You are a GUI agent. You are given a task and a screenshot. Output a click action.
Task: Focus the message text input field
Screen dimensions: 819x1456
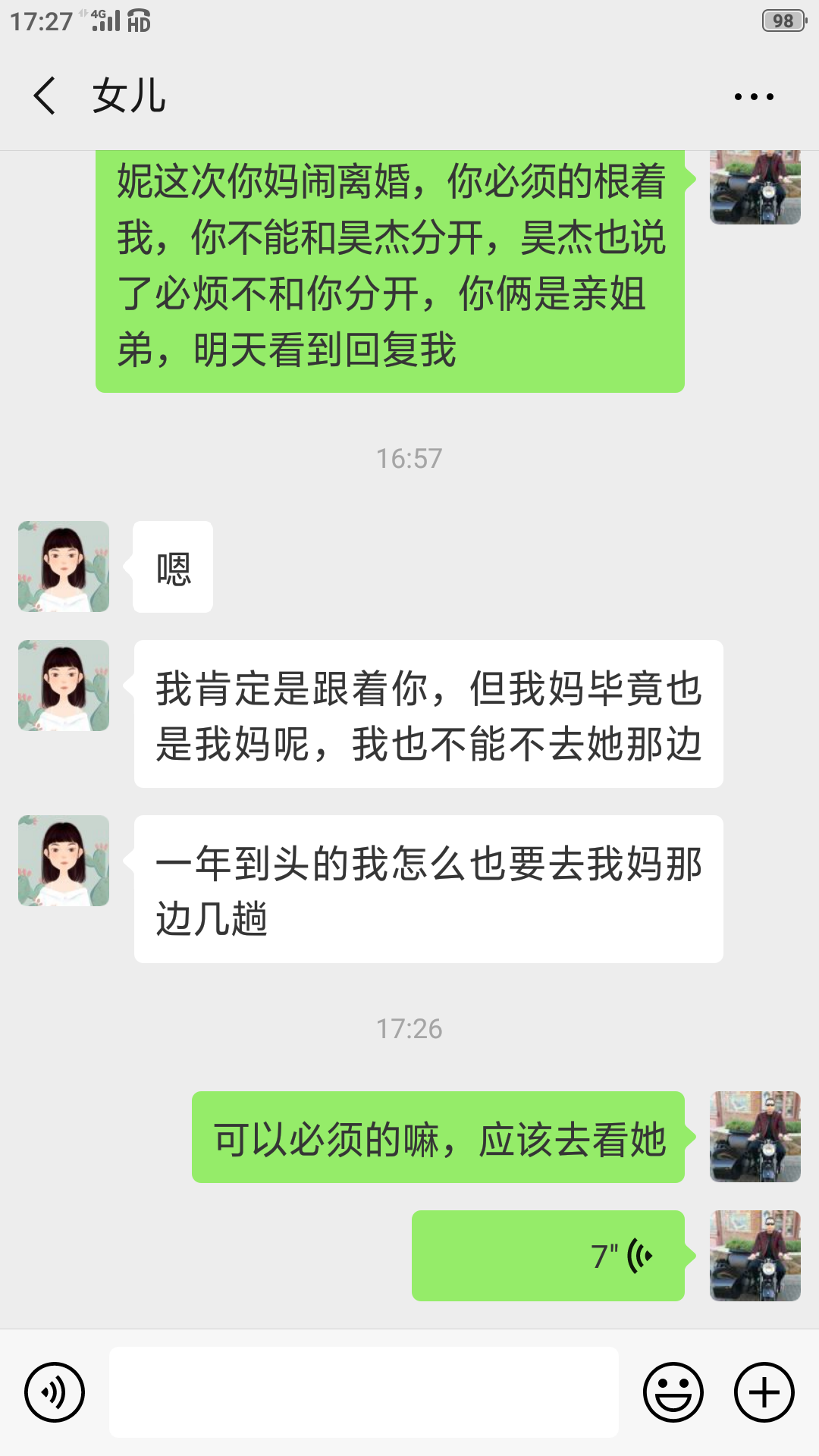point(364,1392)
